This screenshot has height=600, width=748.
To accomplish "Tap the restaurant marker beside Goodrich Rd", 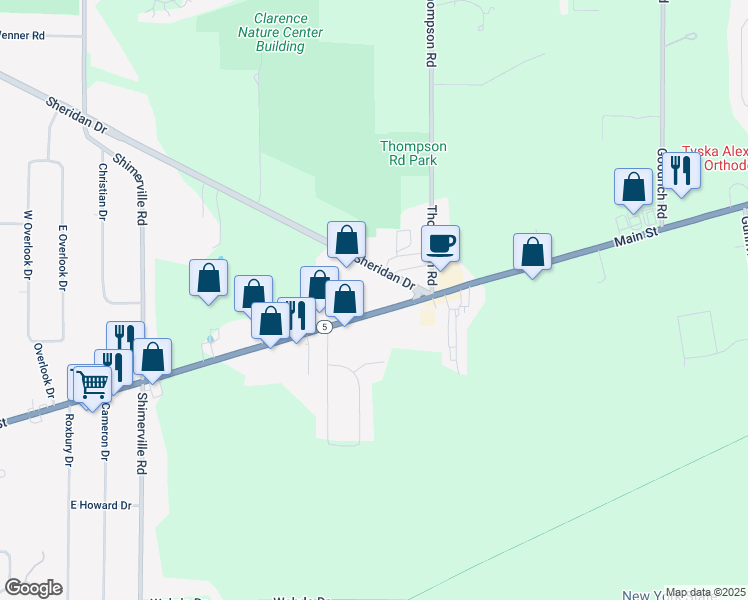I will point(682,170).
